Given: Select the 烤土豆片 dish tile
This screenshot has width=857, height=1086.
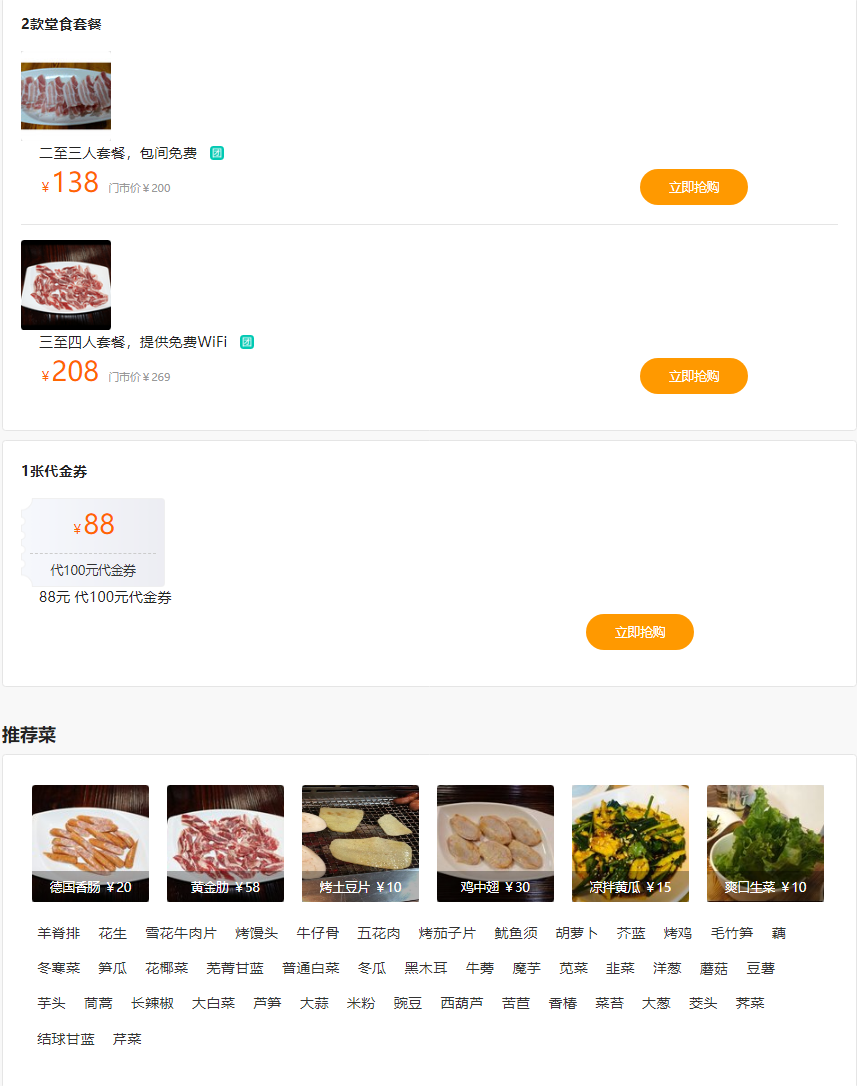Looking at the screenshot, I should 360,843.
